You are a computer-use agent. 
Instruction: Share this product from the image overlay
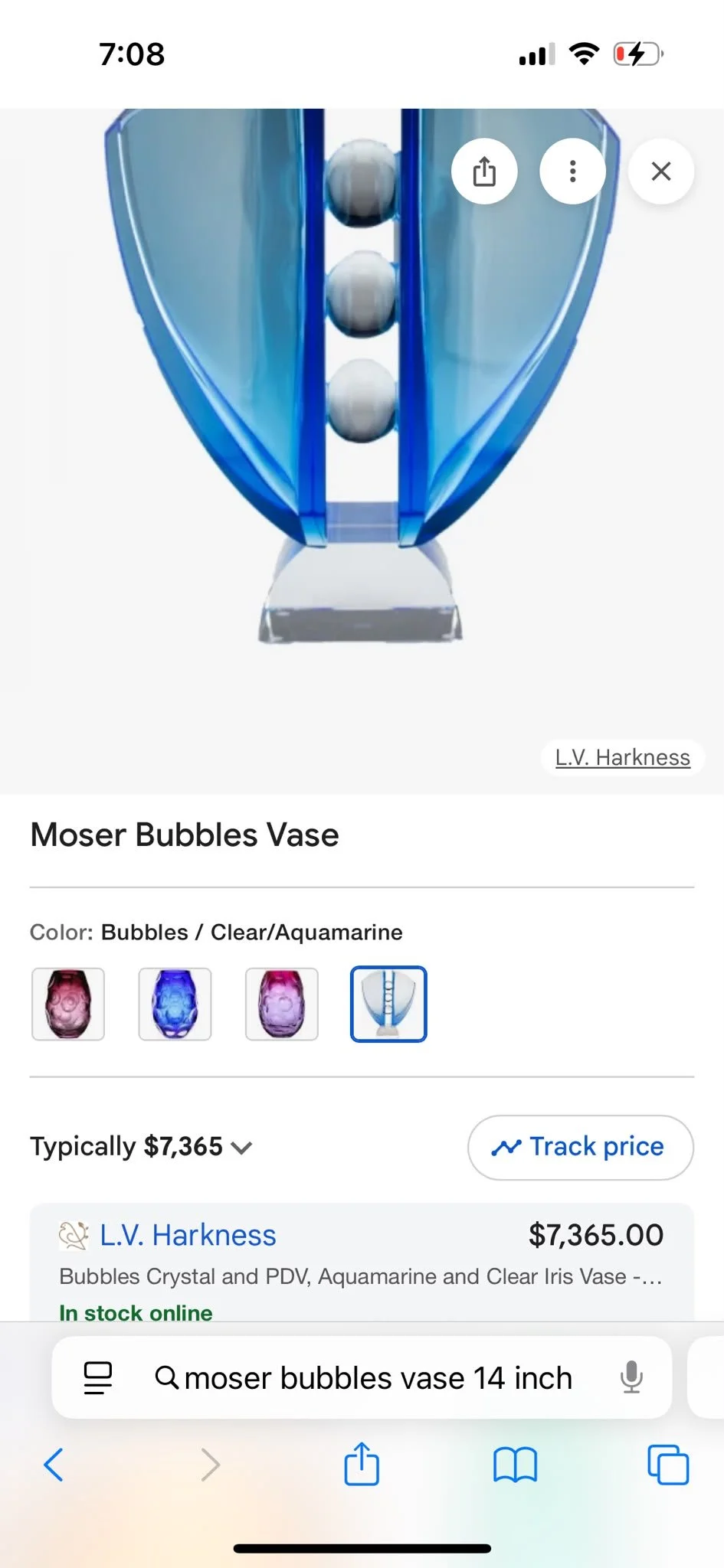484,171
